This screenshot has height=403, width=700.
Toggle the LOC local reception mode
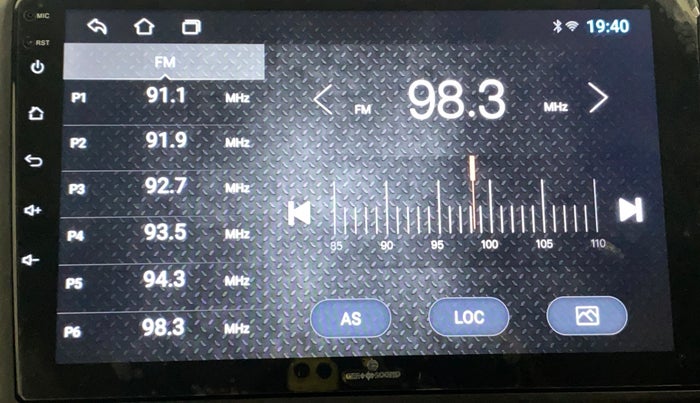(468, 318)
